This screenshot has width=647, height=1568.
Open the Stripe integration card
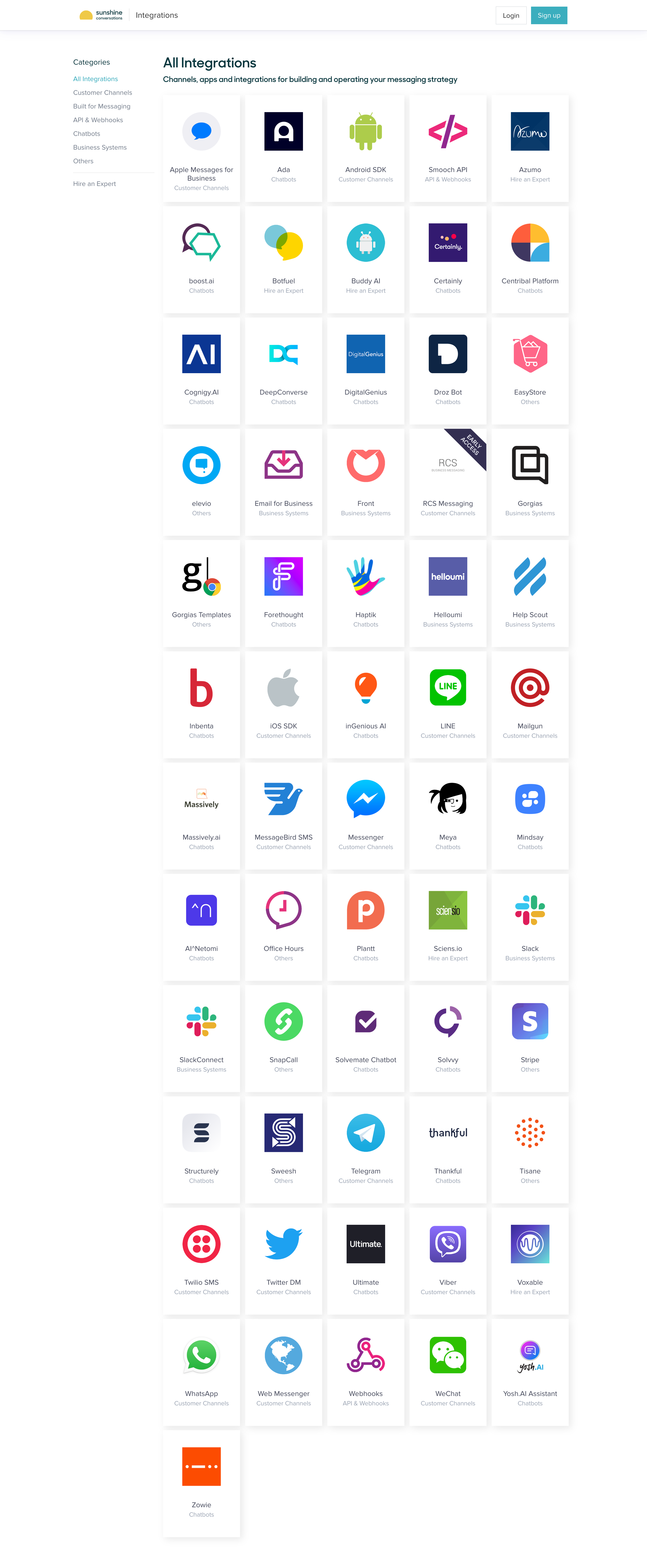(530, 1038)
